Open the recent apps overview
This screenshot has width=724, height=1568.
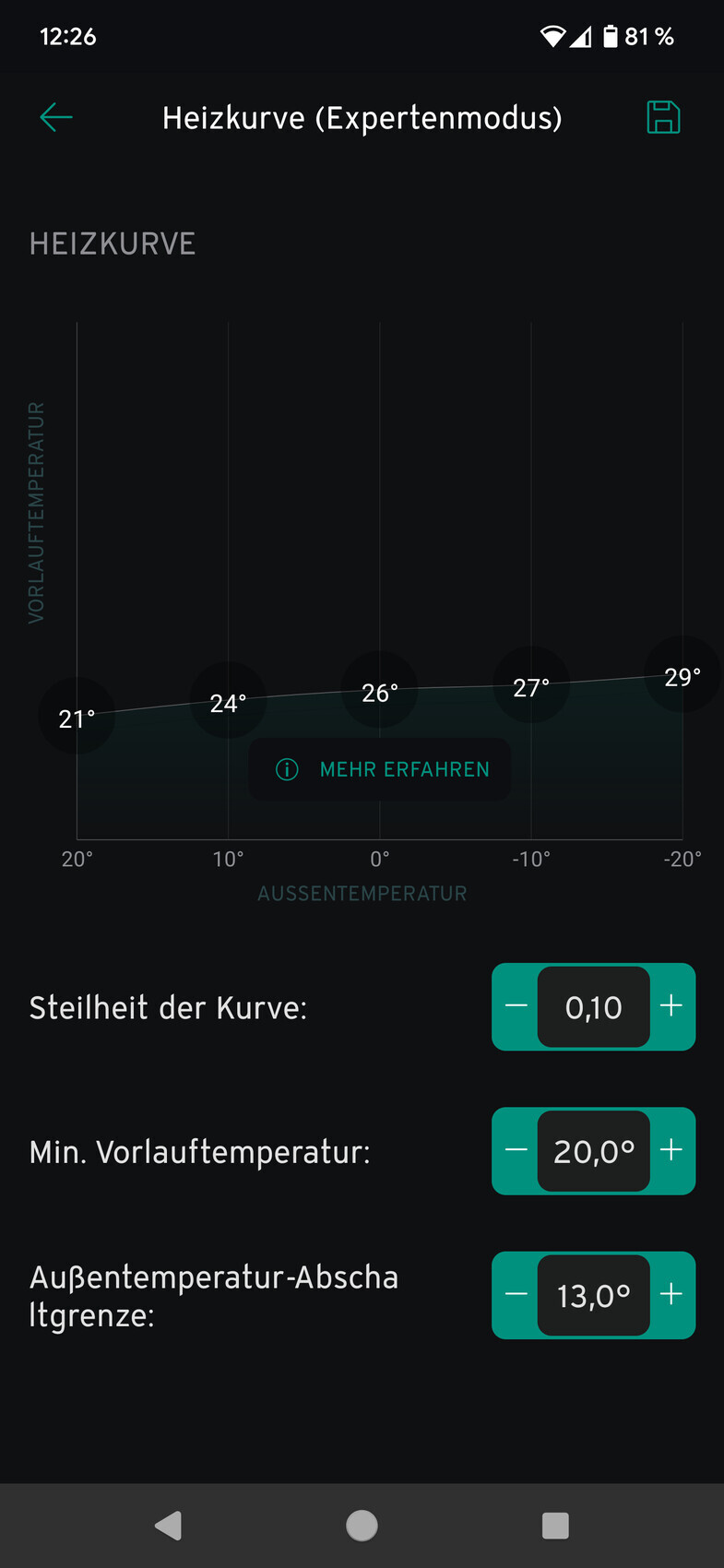[x=555, y=1526]
